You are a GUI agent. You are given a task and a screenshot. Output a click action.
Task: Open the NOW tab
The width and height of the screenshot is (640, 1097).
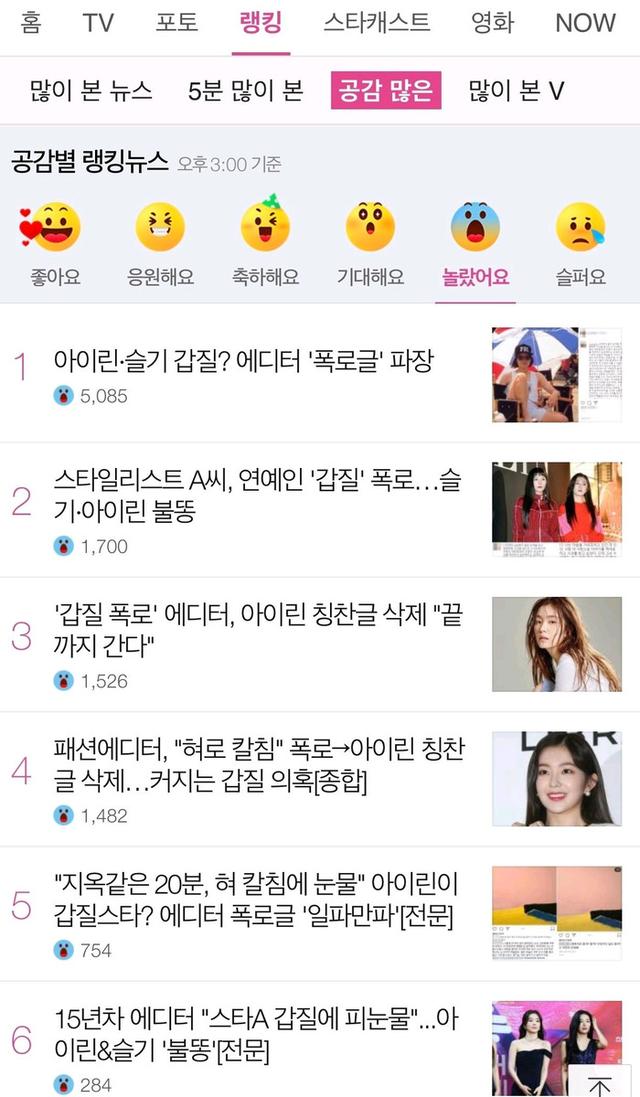[x=586, y=23]
